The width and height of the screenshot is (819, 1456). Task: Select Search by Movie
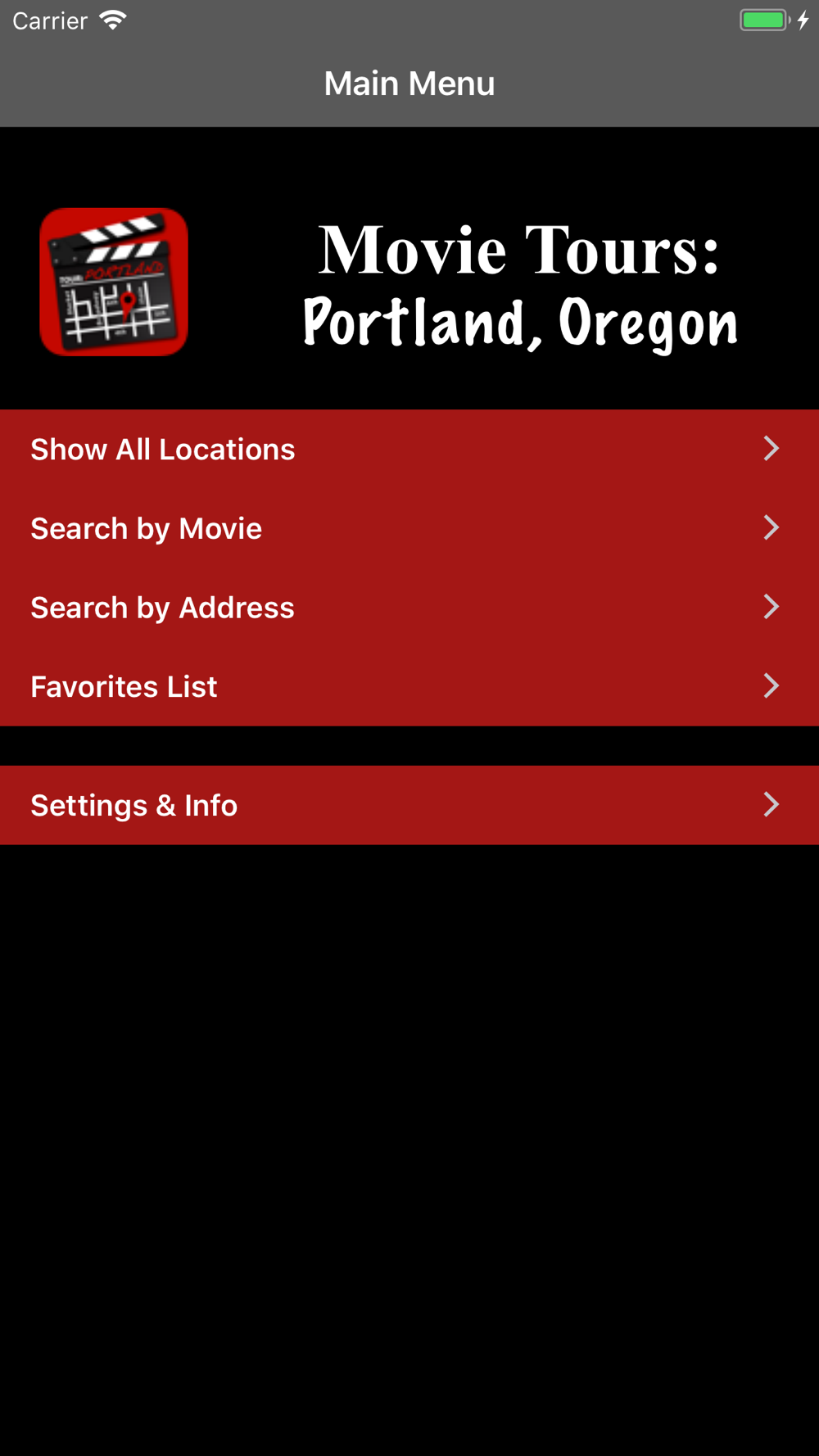409,528
